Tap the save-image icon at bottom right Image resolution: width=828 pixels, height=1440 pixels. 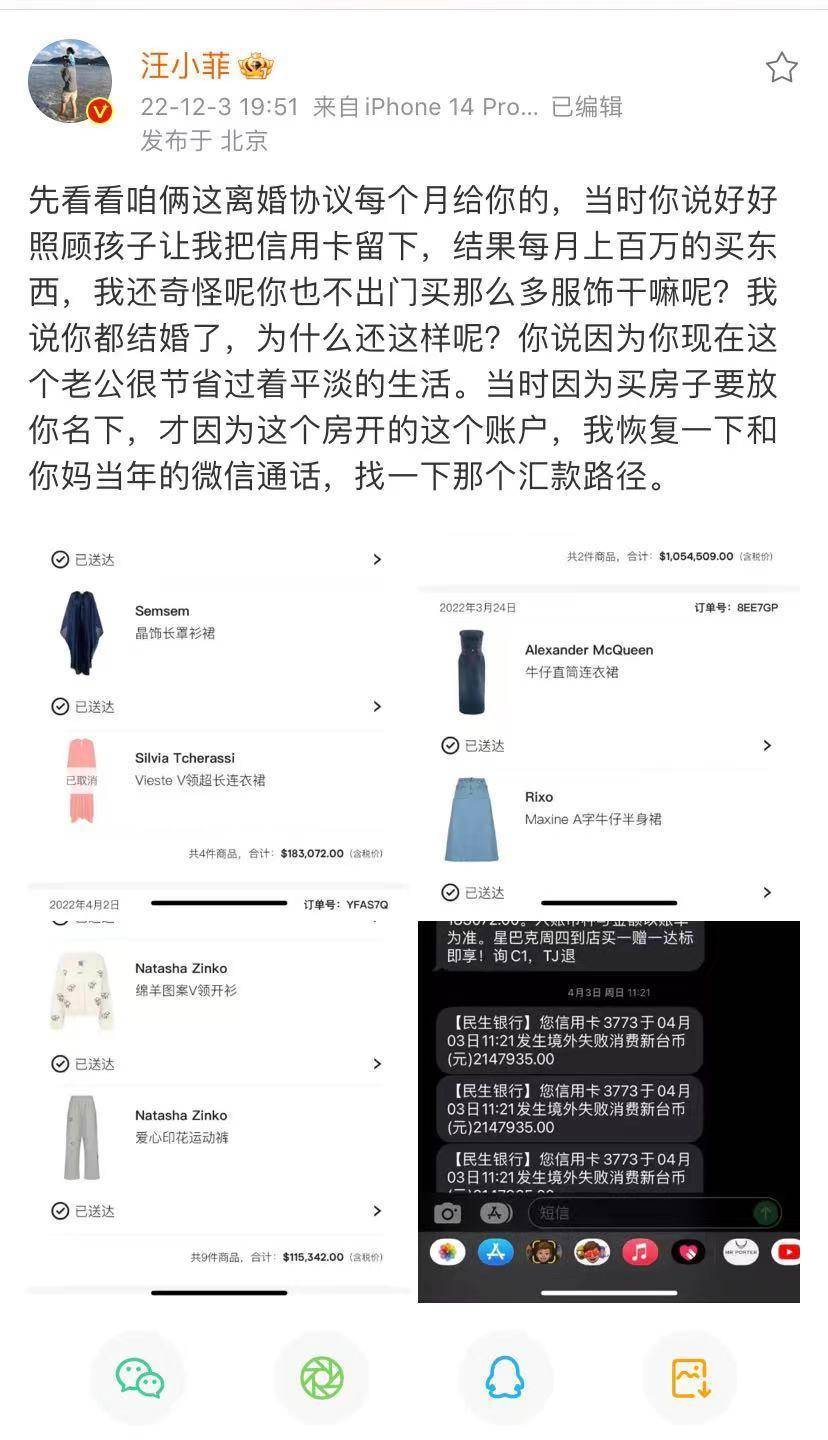pos(688,1377)
